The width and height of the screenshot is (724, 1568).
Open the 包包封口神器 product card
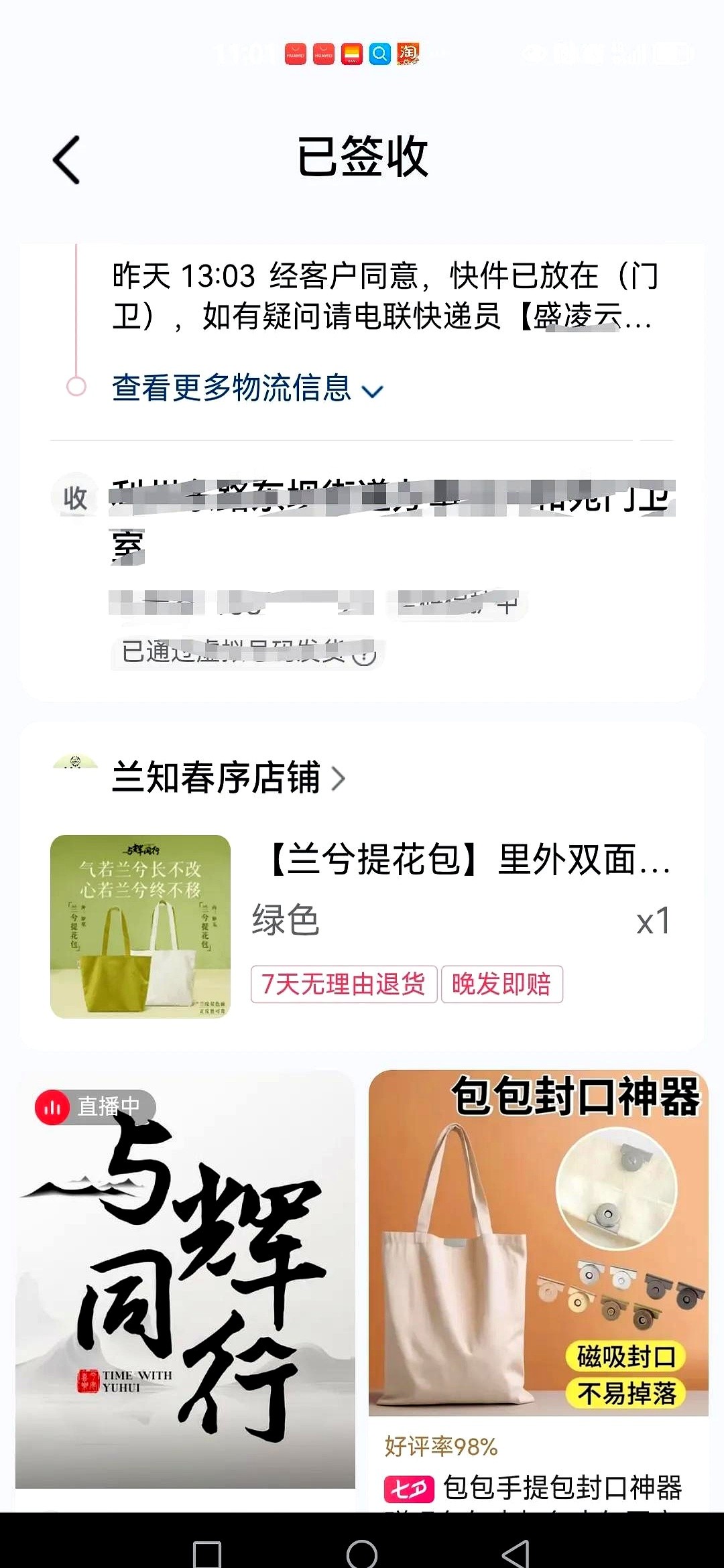(538, 1260)
